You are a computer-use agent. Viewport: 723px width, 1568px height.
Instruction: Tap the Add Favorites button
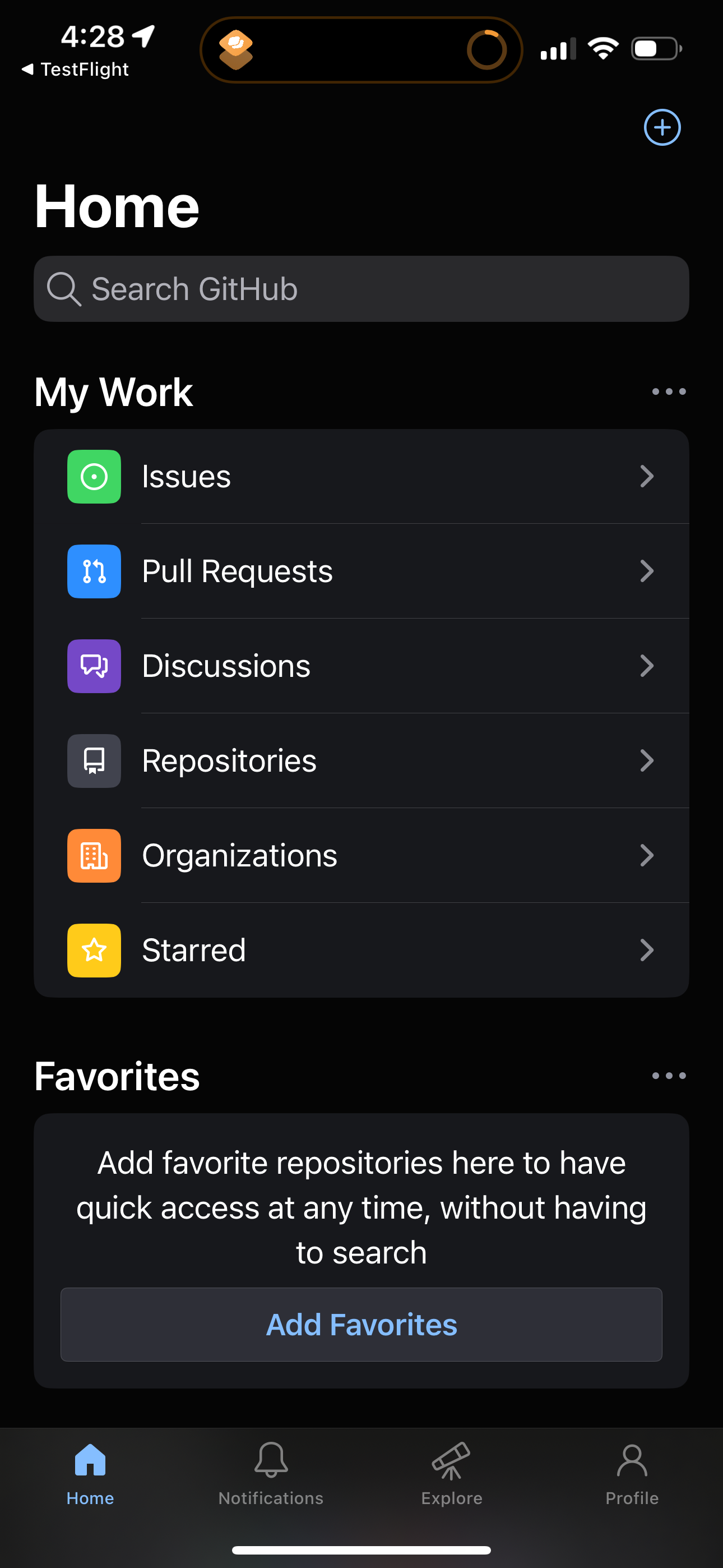pyautogui.click(x=361, y=1324)
